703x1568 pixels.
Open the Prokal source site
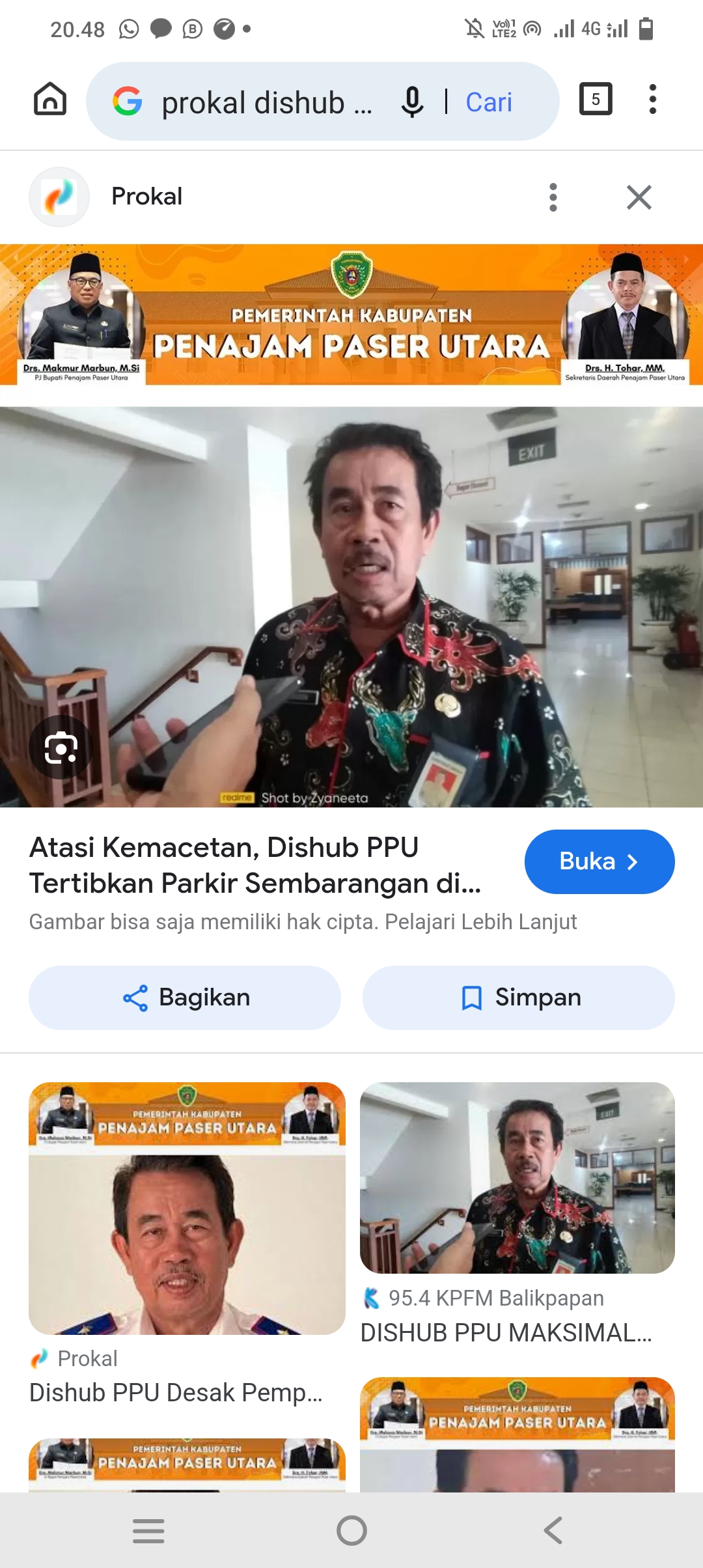click(x=146, y=197)
